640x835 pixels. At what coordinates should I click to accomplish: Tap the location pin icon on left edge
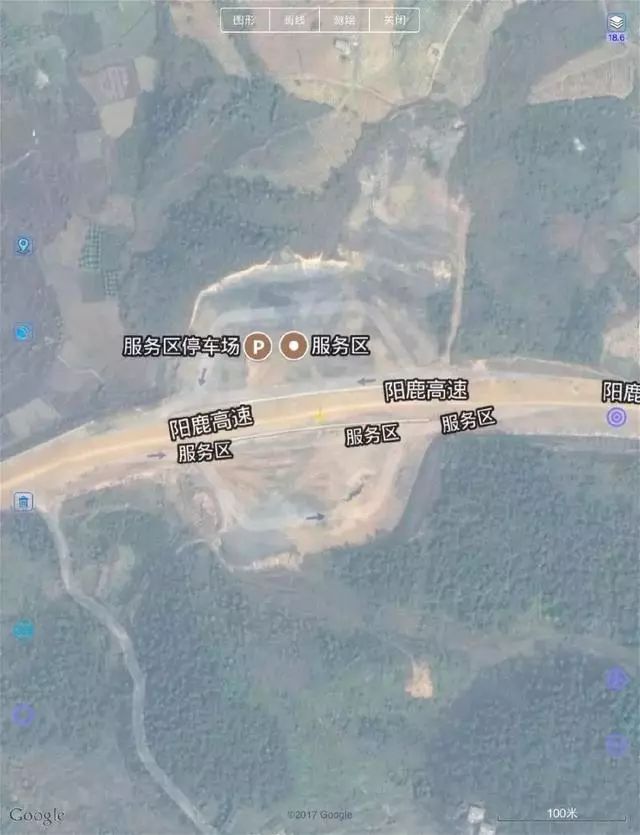22,245
